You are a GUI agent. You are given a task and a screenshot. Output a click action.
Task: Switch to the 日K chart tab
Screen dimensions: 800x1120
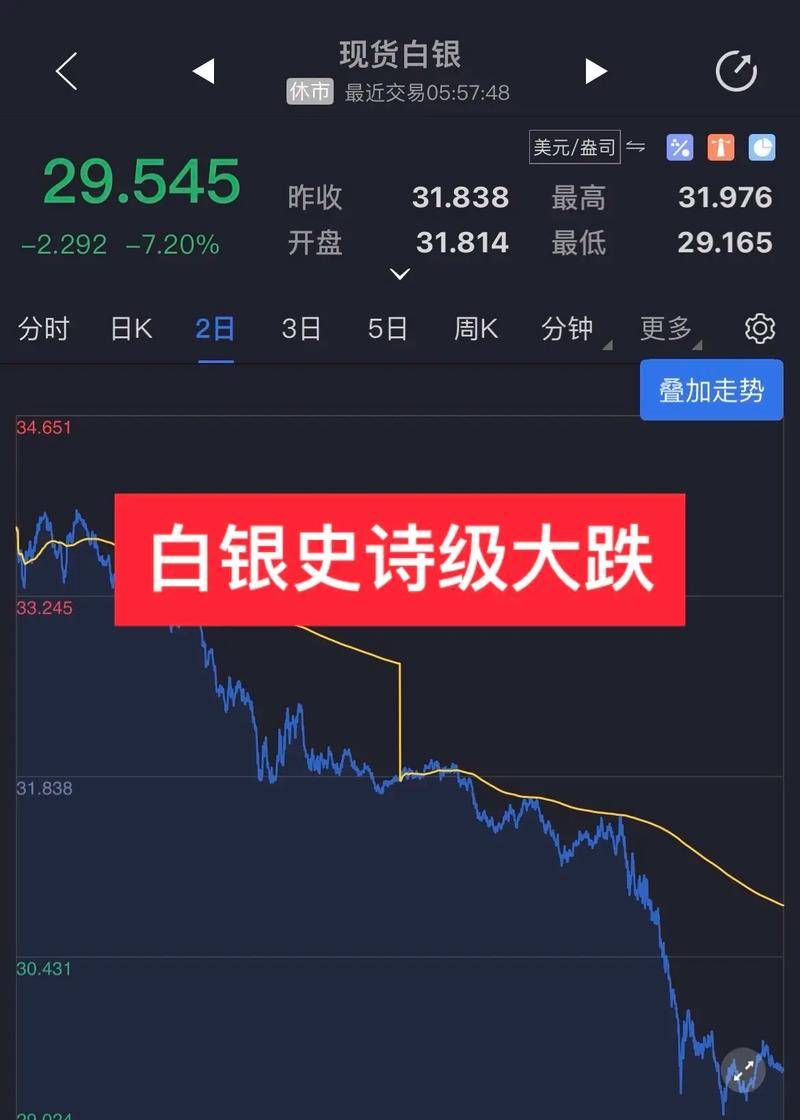[131, 328]
